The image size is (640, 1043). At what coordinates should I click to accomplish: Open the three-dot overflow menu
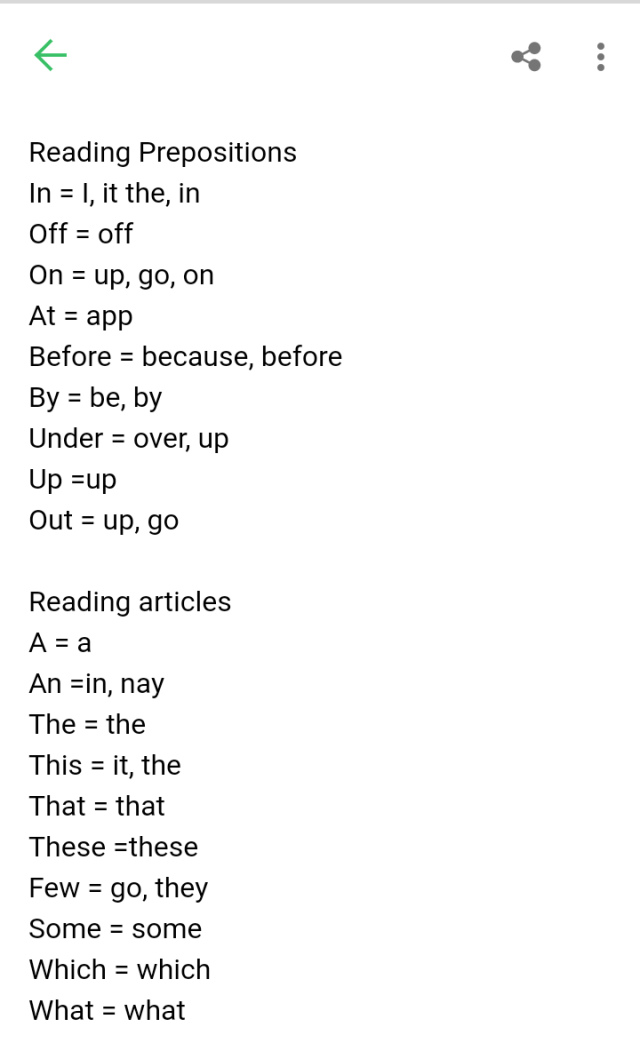tap(600, 57)
